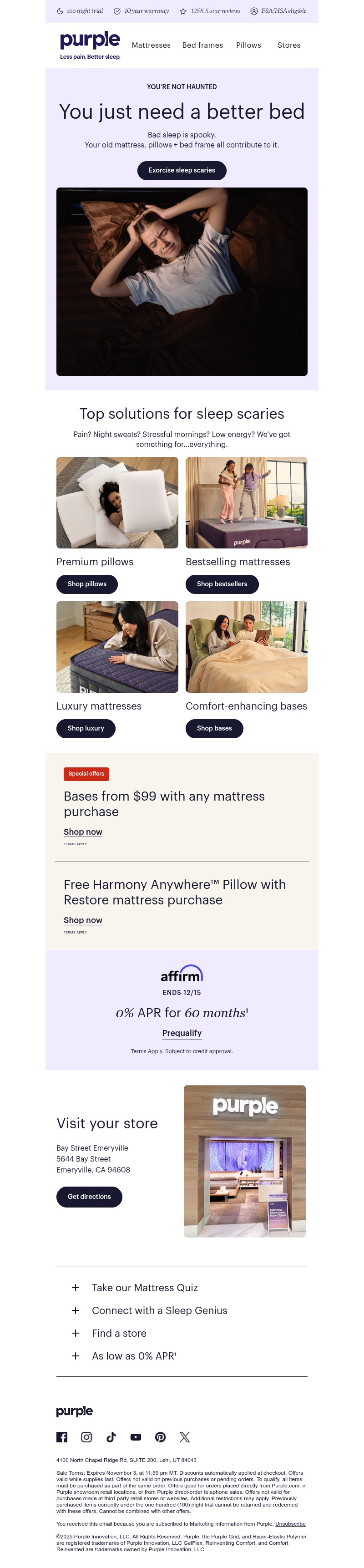Tap Exorcise sleep scaries button
364x1568 pixels.
pyautogui.click(x=182, y=170)
